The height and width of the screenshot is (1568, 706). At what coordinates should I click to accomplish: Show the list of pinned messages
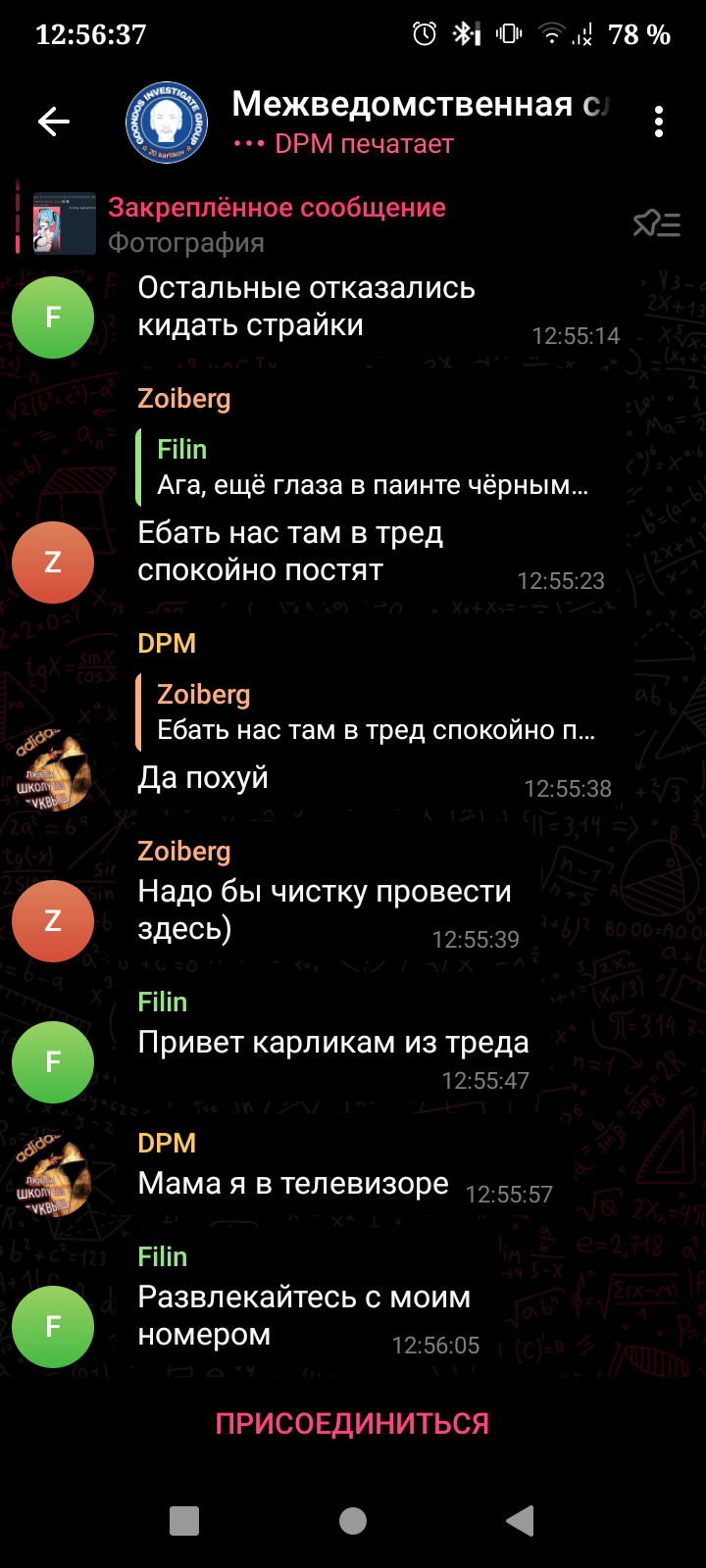657,225
